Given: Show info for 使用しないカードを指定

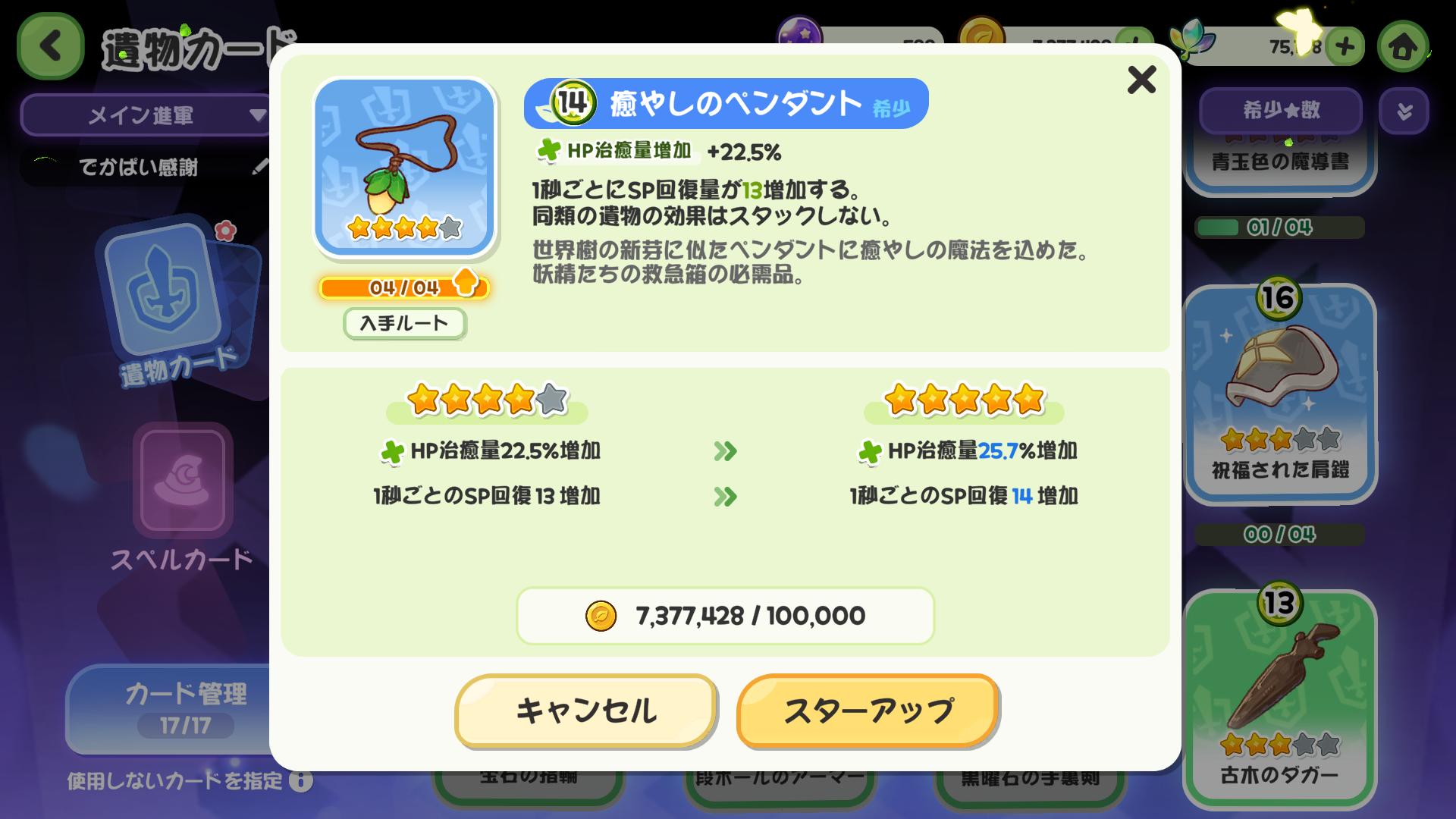Looking at the screenshot, I should coord(301,781).
